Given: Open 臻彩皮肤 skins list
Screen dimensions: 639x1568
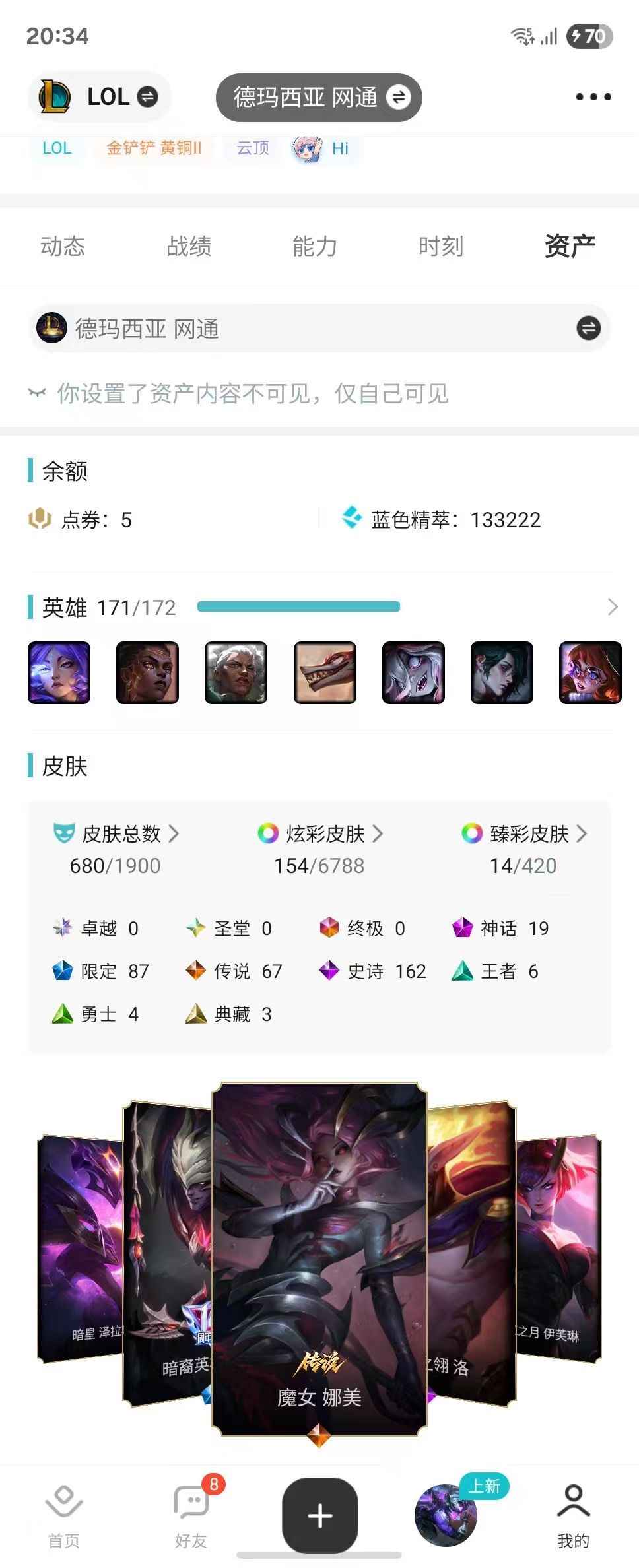Looking at the screenshot, I should 524,834.
